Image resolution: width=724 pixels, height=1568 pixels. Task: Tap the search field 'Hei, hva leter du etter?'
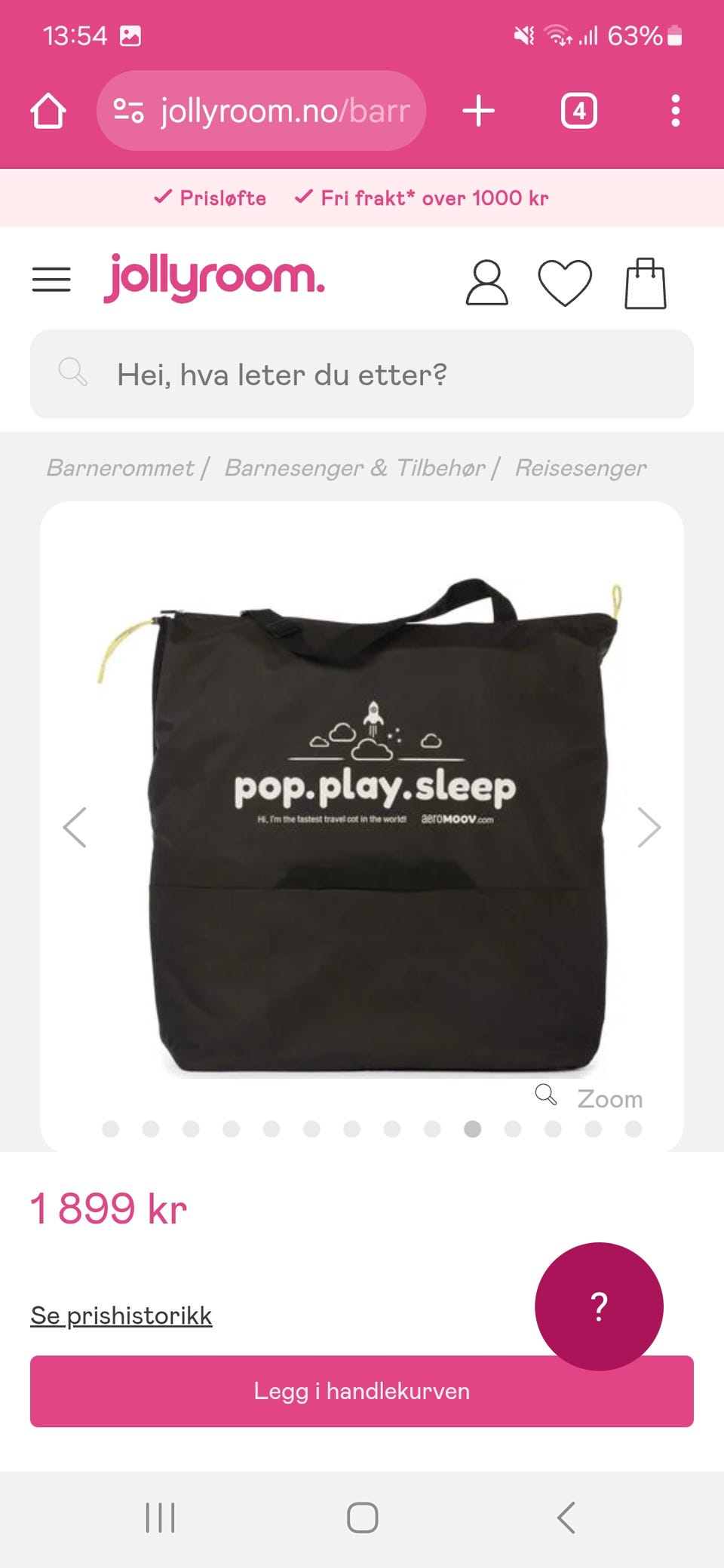[362, 374]
